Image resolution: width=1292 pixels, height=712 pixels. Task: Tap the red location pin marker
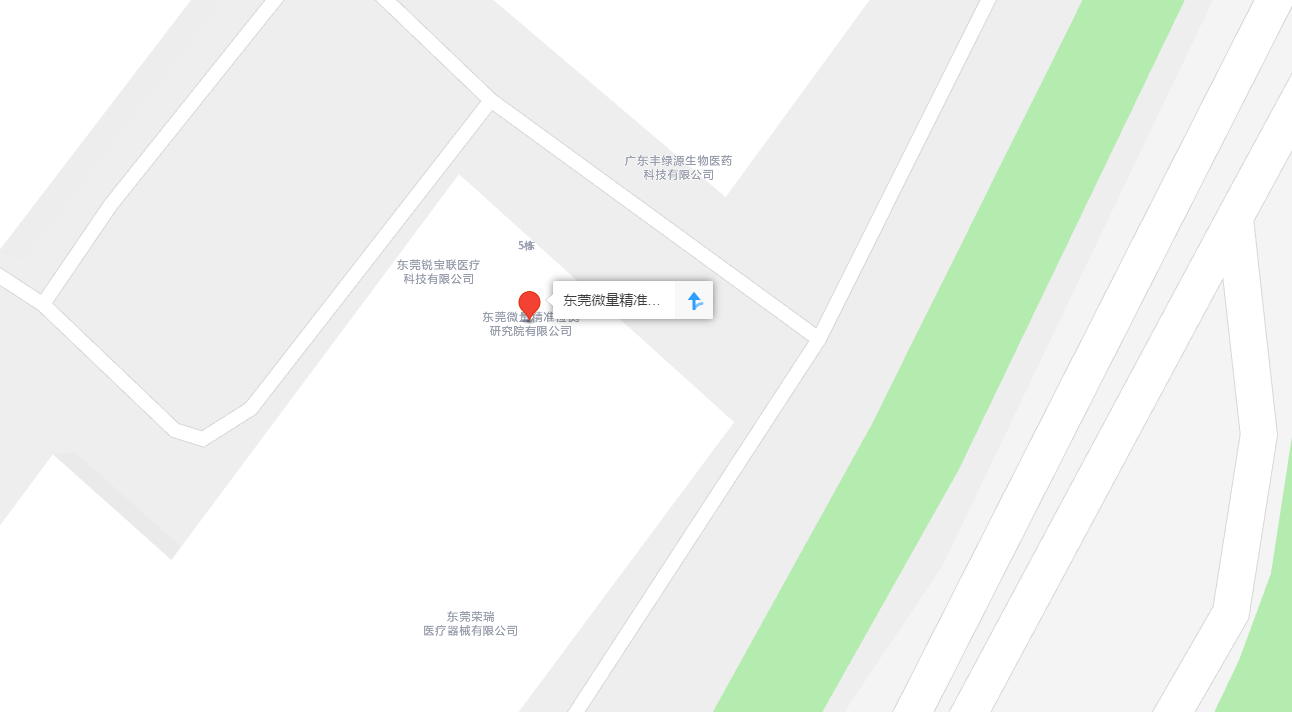529,305
